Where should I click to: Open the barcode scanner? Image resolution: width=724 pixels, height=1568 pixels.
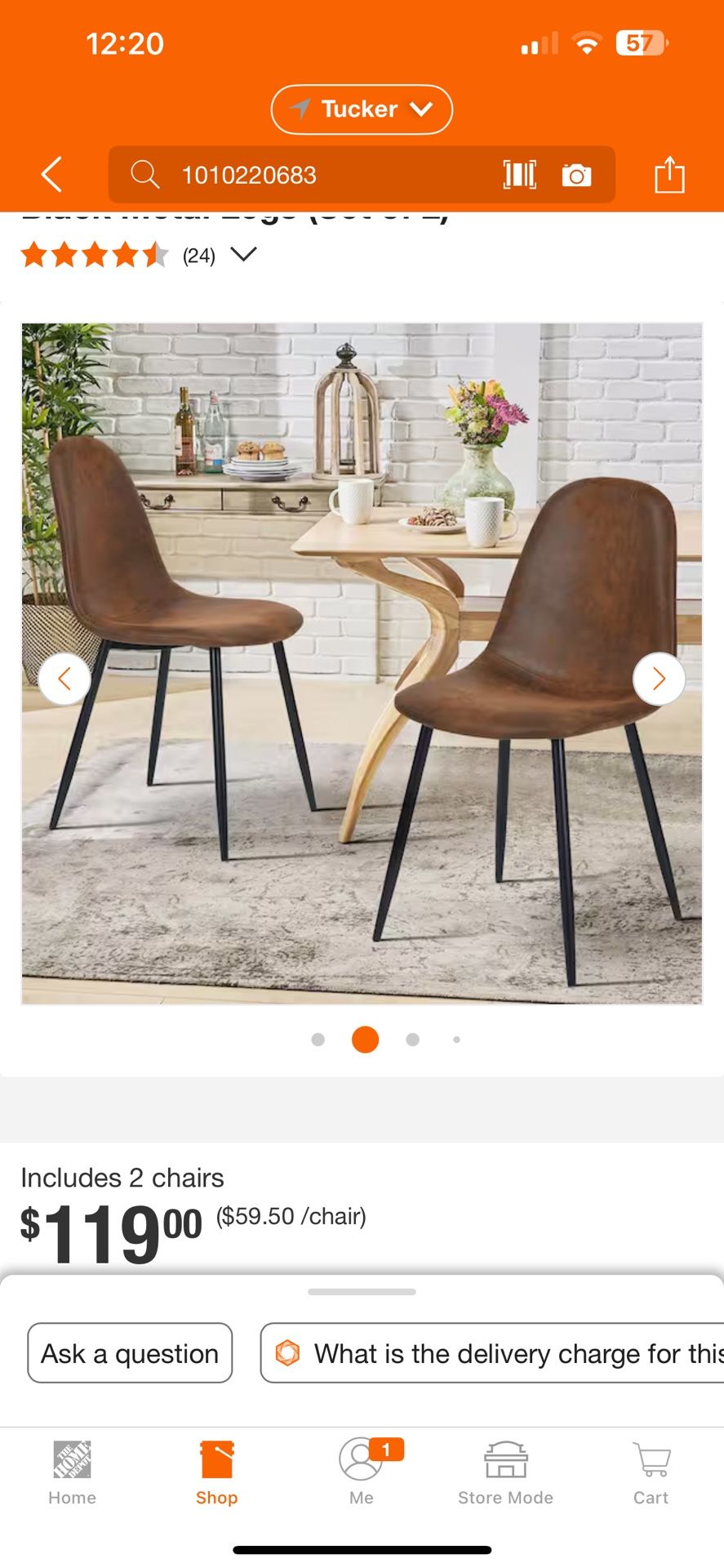(x=520, y=175)
